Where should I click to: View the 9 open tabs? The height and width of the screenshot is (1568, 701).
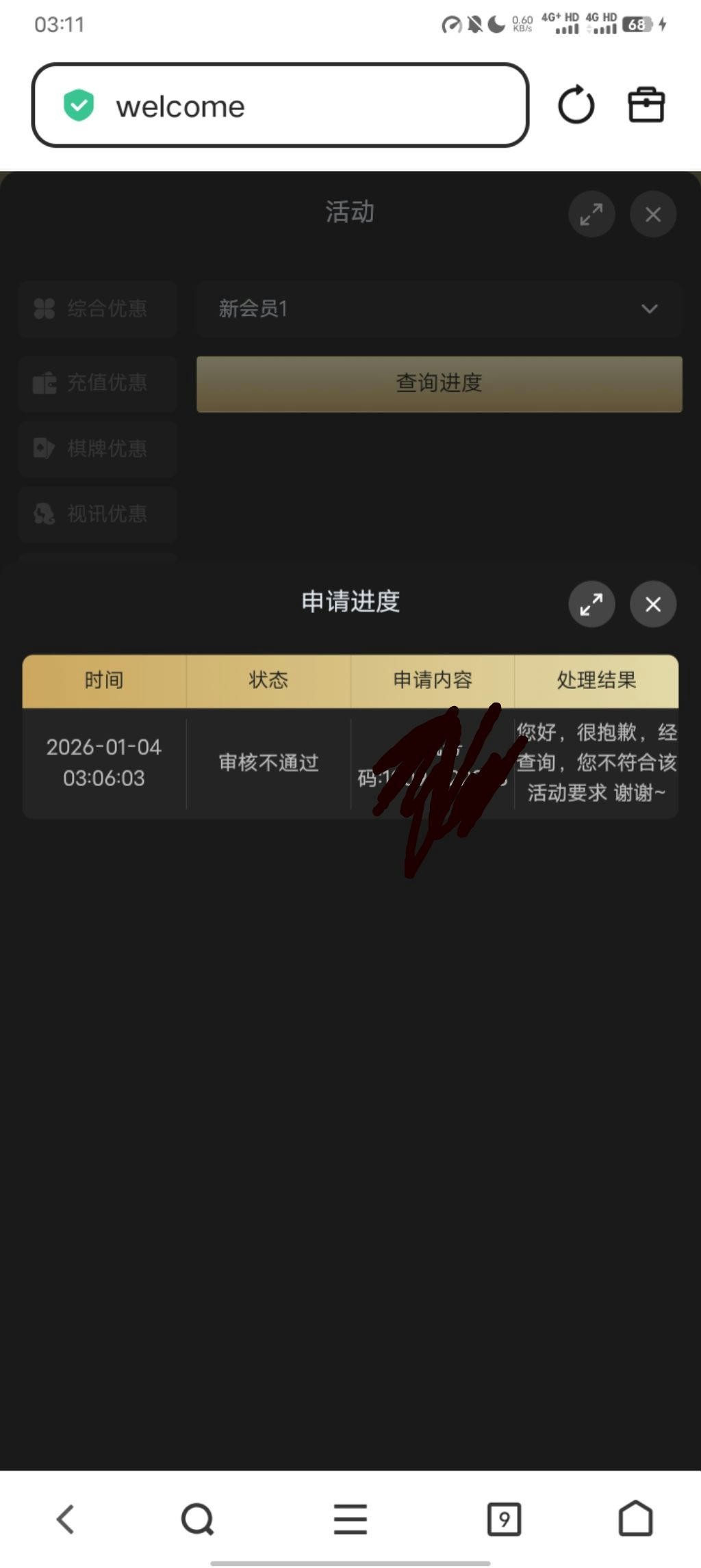tap(504, 1519)
